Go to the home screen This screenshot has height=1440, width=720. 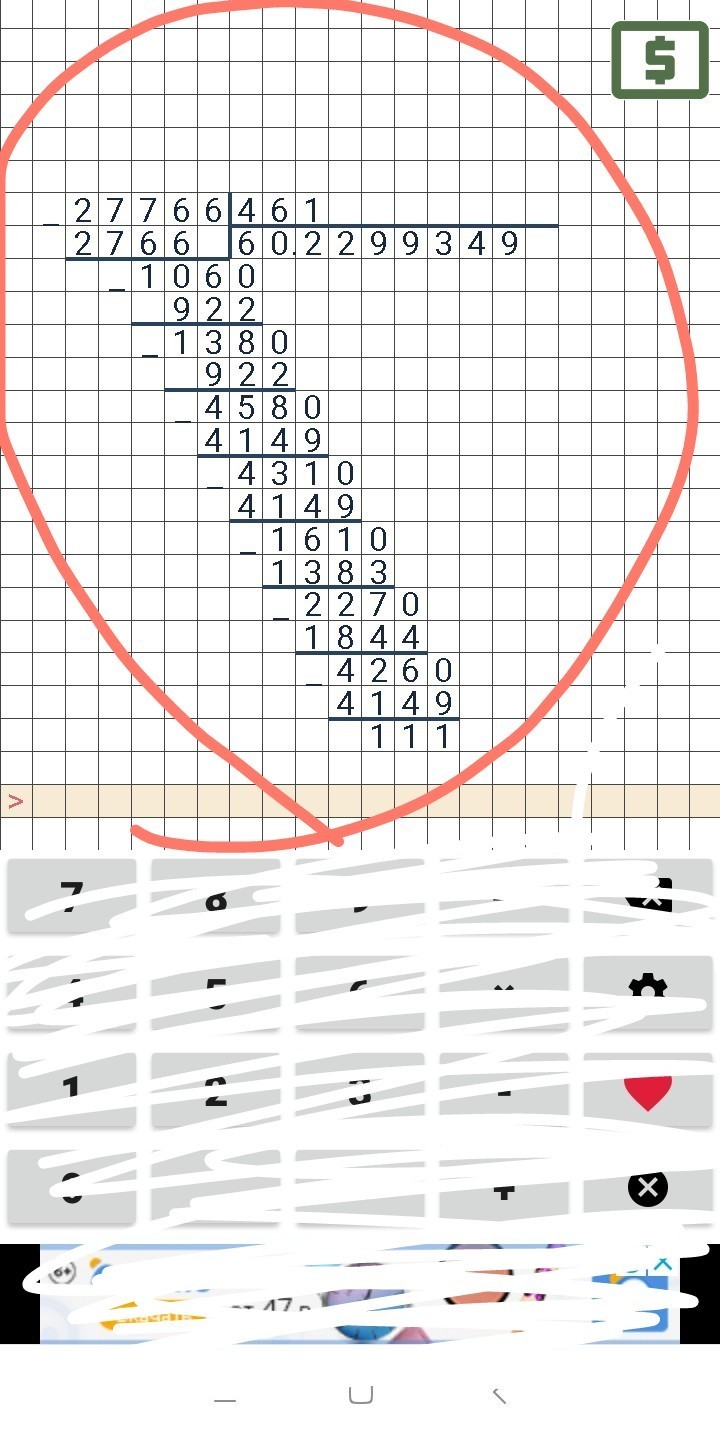(361, 1395)
